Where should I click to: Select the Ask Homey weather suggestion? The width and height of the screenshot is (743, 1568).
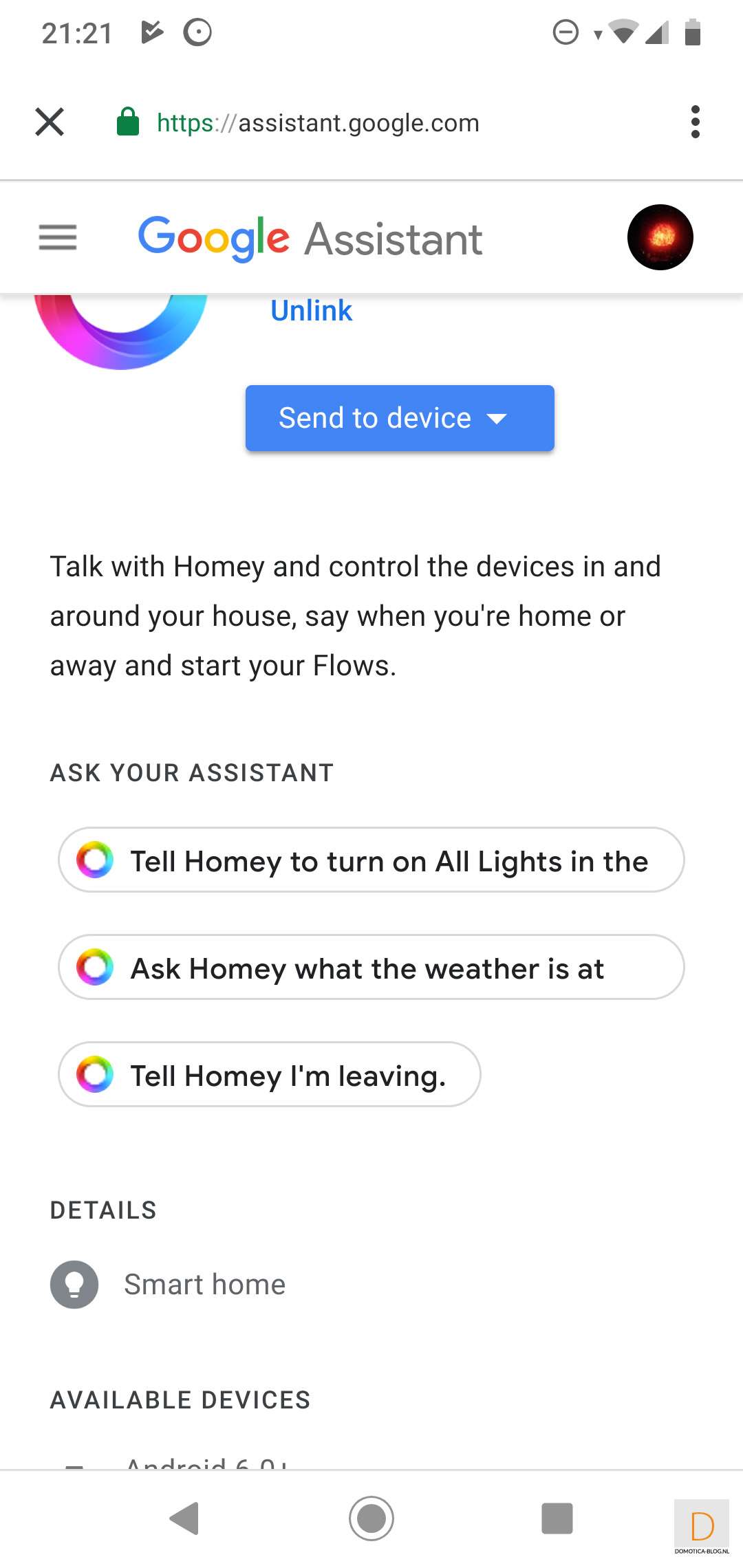[371, 968]
